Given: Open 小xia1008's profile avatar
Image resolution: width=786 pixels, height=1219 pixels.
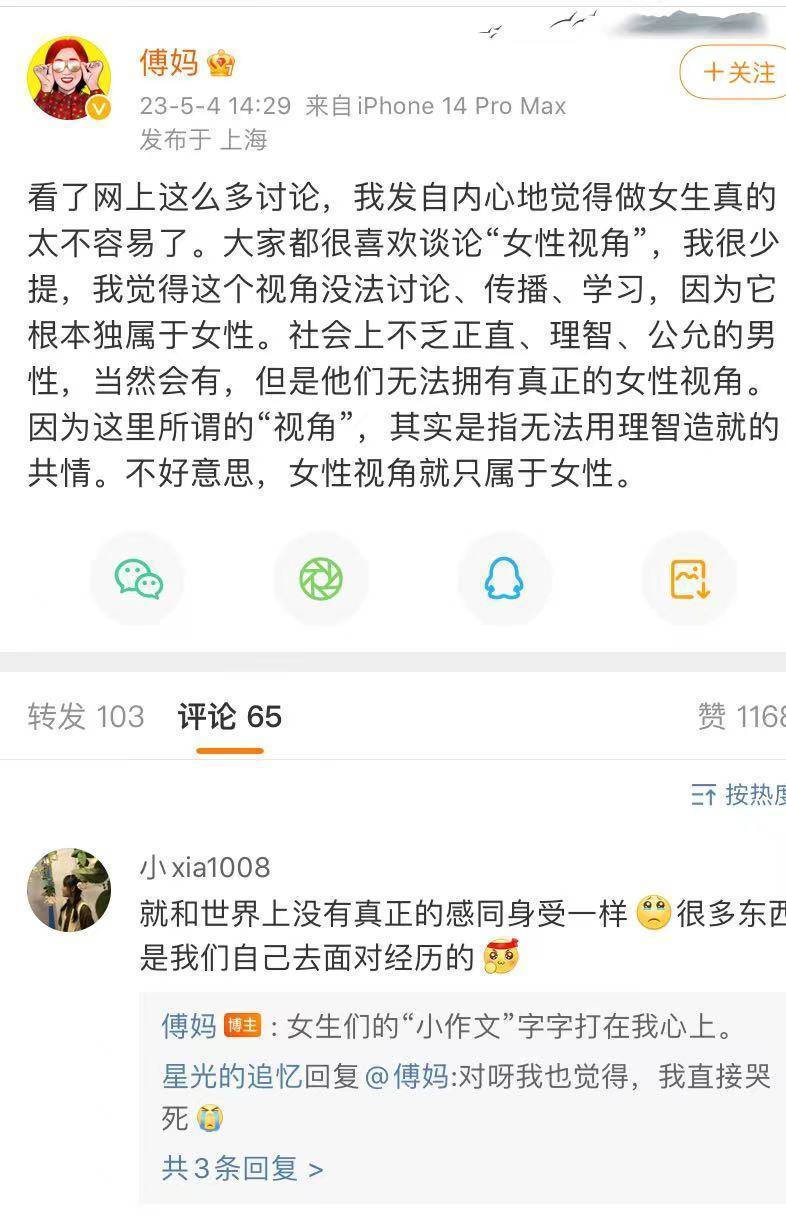Looking at the screenshot, I should pos(69,891).
